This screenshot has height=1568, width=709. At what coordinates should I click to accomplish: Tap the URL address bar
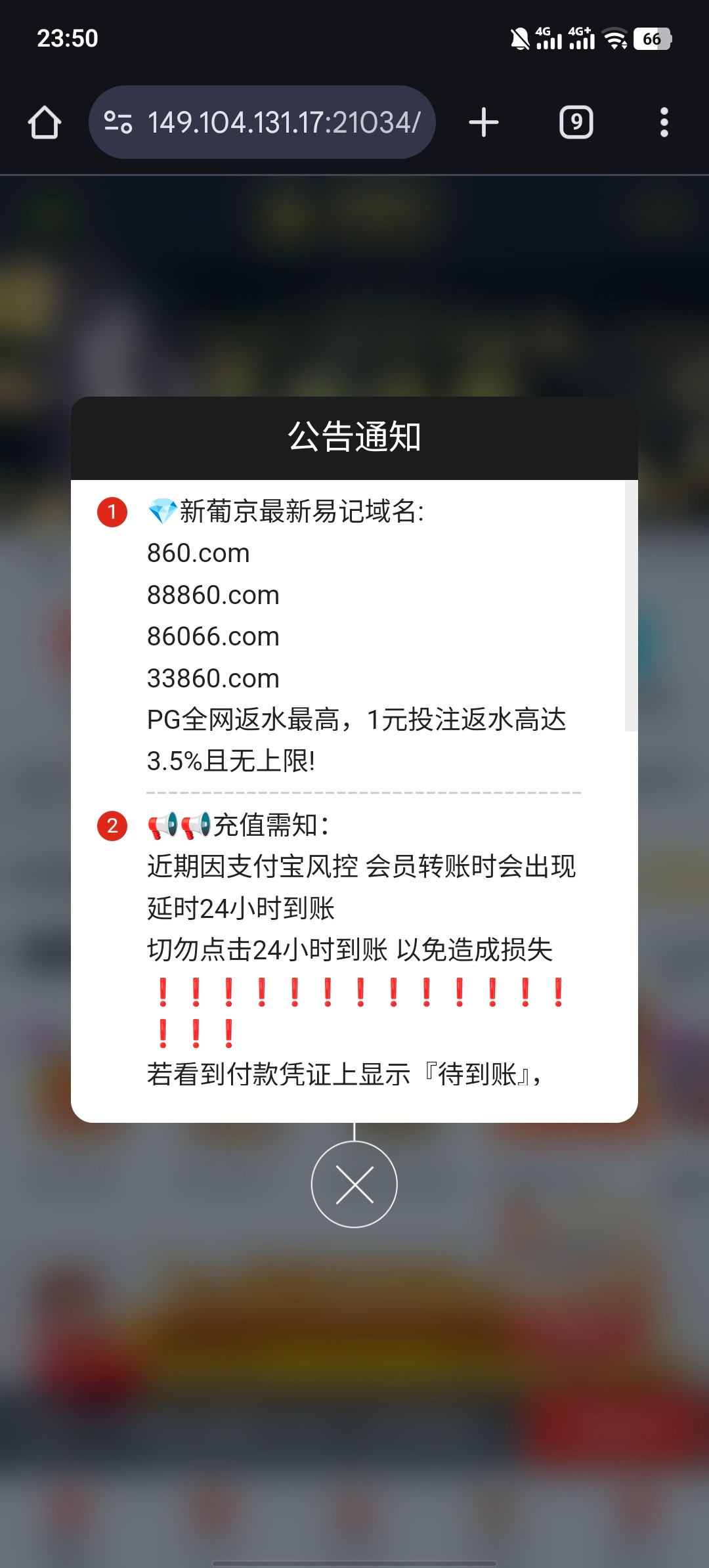click(x=282, y=122)
